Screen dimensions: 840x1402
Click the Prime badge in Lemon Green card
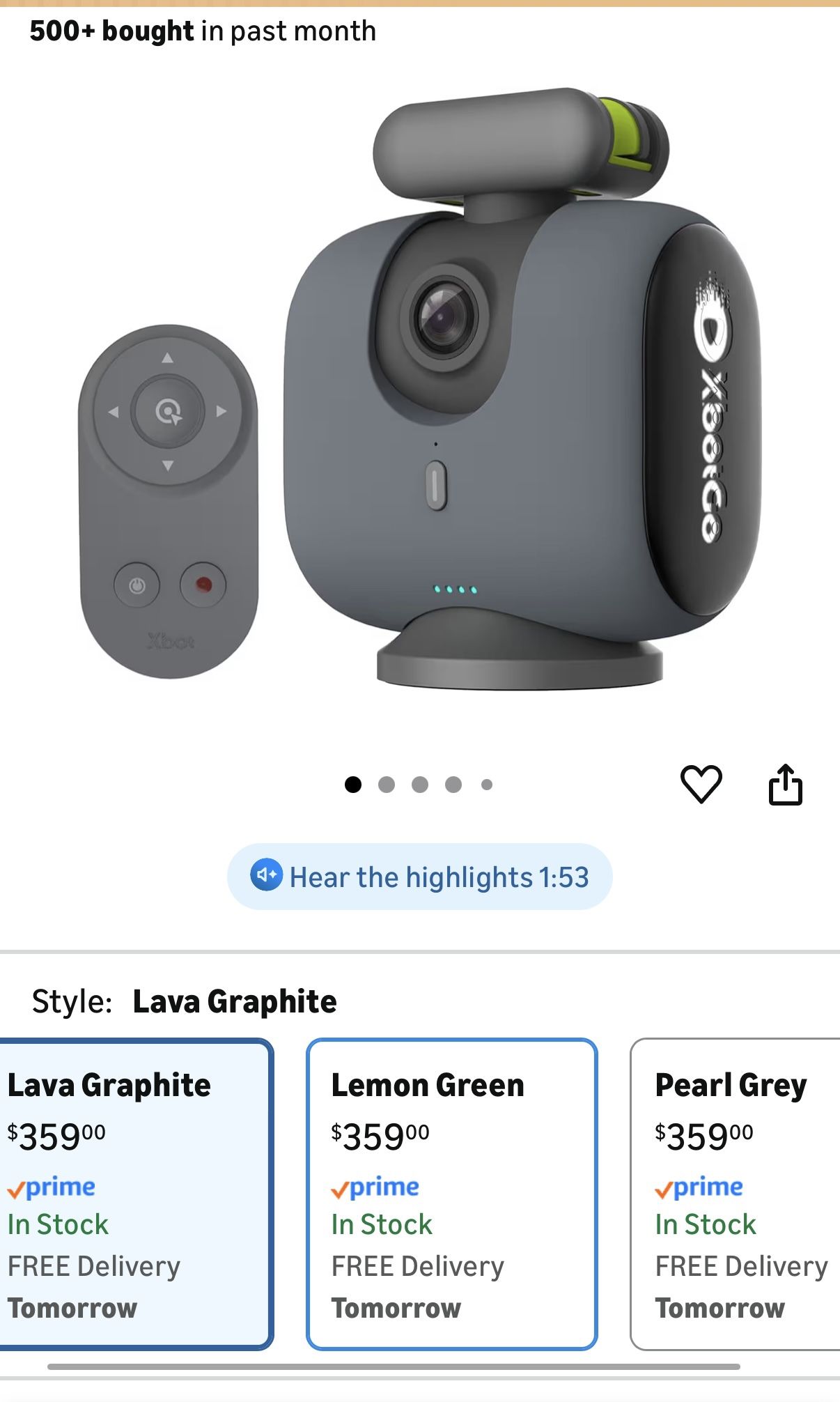coord(375,1187)
